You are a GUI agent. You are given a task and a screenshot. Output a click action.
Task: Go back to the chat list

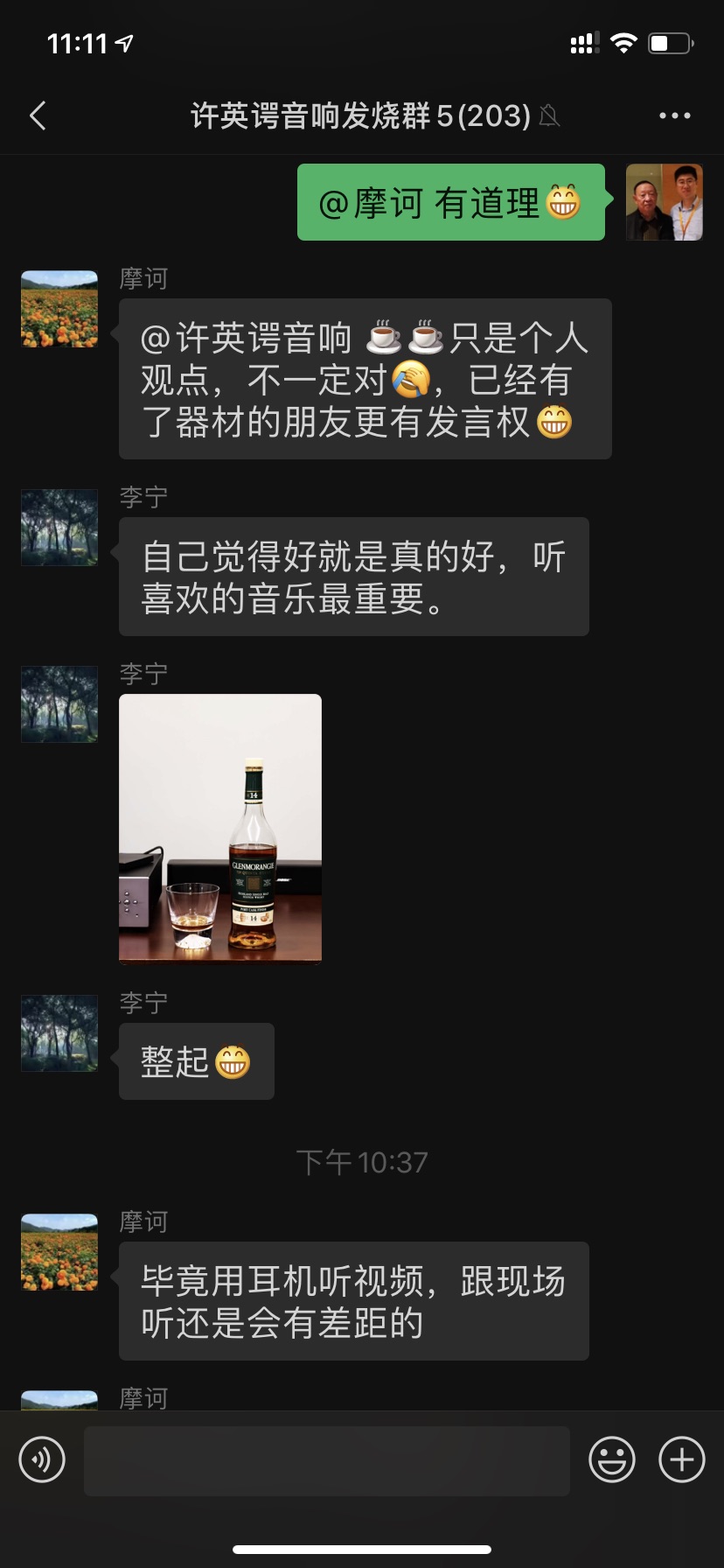[x=38, y=115]
